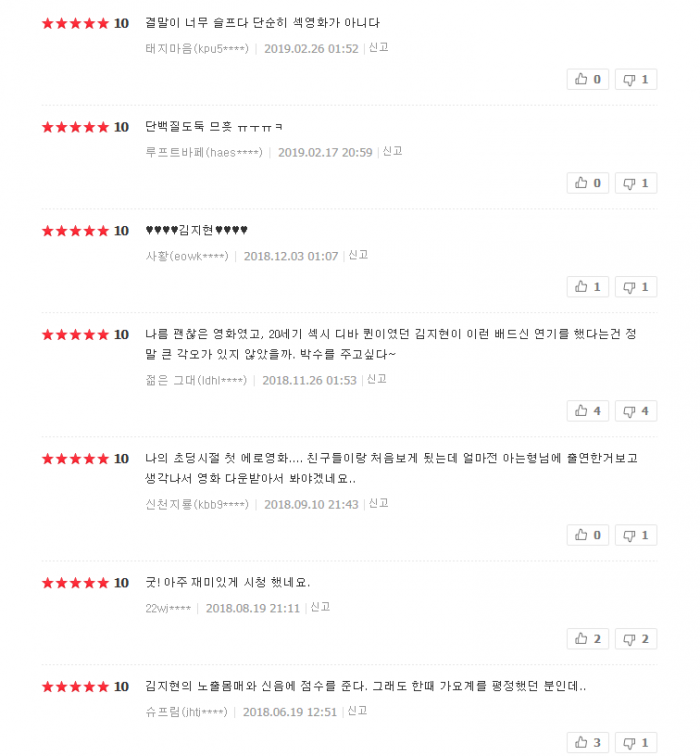Report the review by 신천지롱
Screen dimensions: 700x756
click(x=378, y=503)
